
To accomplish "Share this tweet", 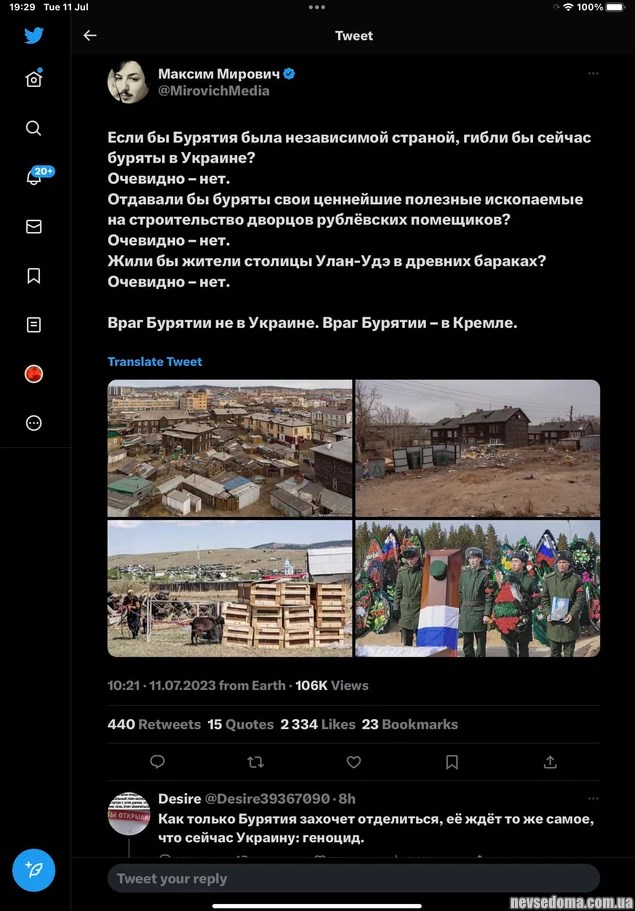I will [x=550, y=762].
